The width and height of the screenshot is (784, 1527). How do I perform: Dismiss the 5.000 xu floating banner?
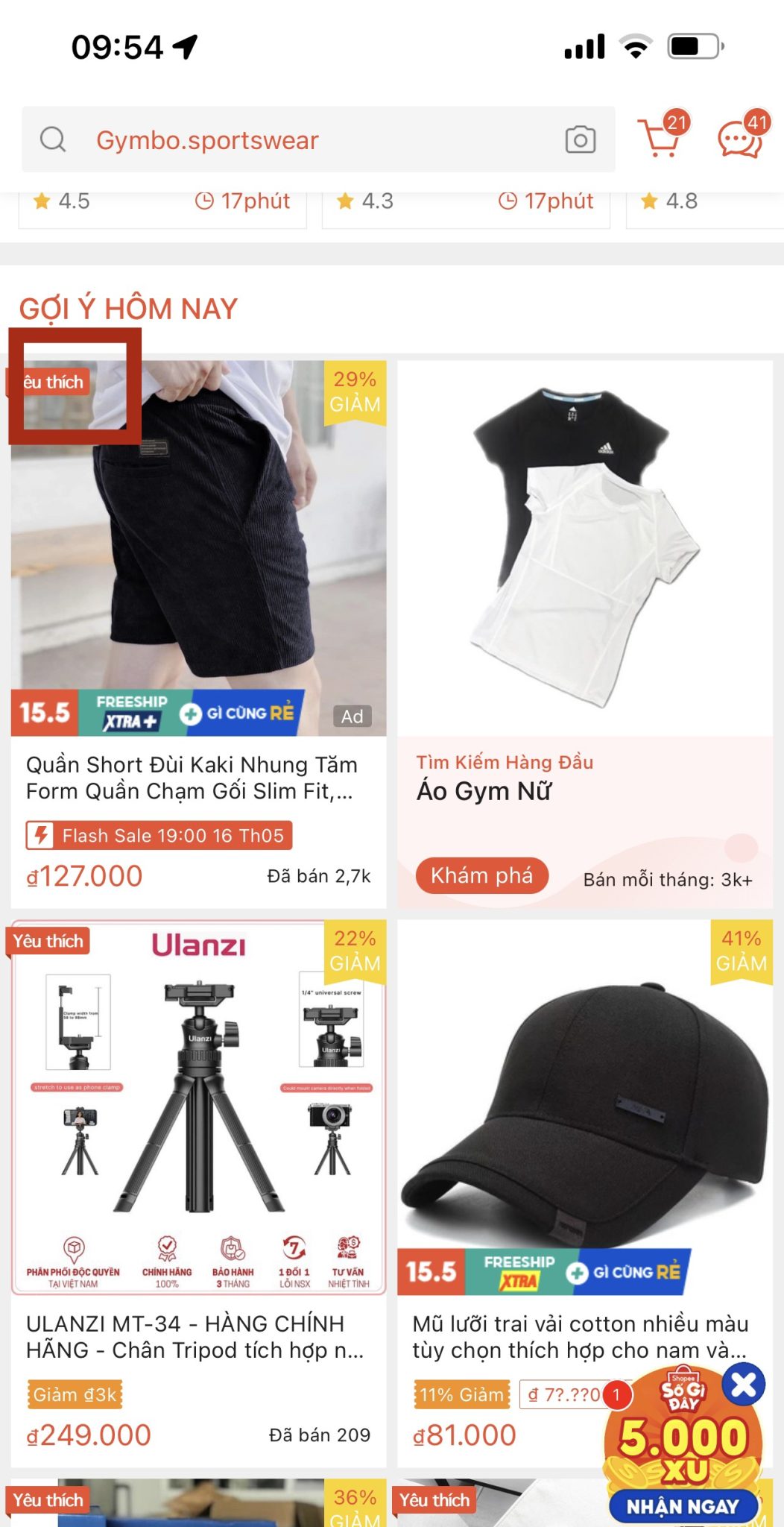point(744,1385)
